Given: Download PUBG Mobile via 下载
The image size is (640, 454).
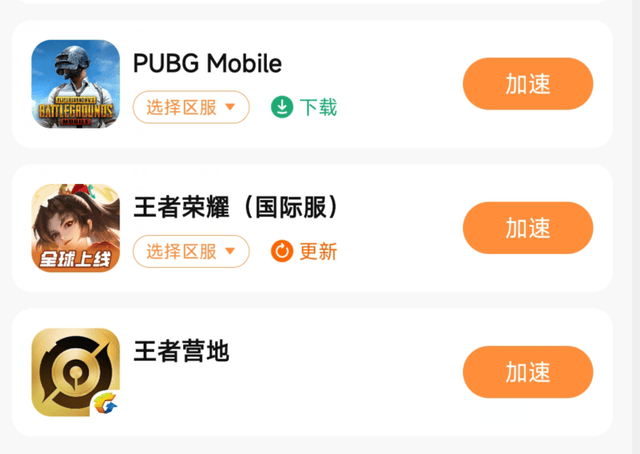Looking at the screenshot, I should pyautogui.click(x=304, y=107).
